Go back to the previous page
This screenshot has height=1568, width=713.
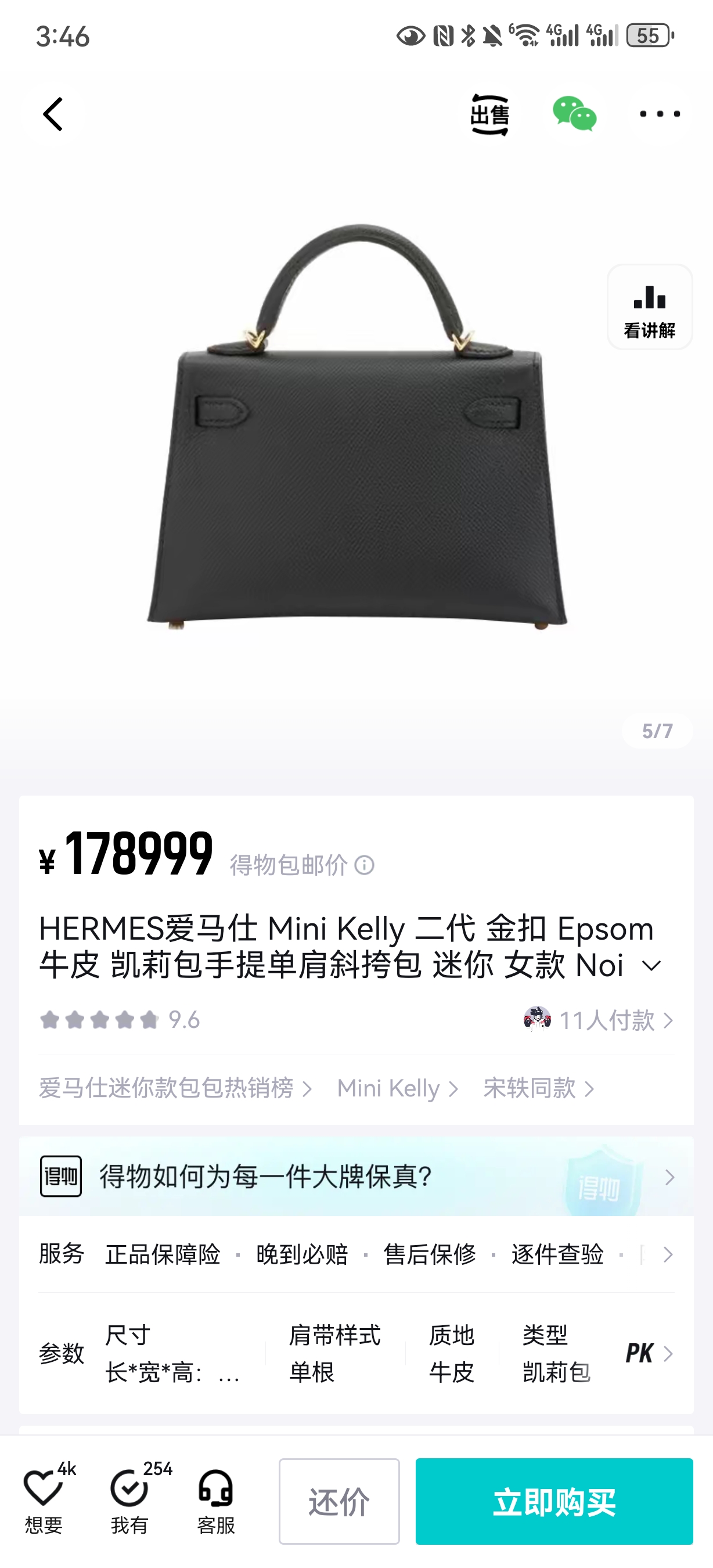[x=53, y=114]
